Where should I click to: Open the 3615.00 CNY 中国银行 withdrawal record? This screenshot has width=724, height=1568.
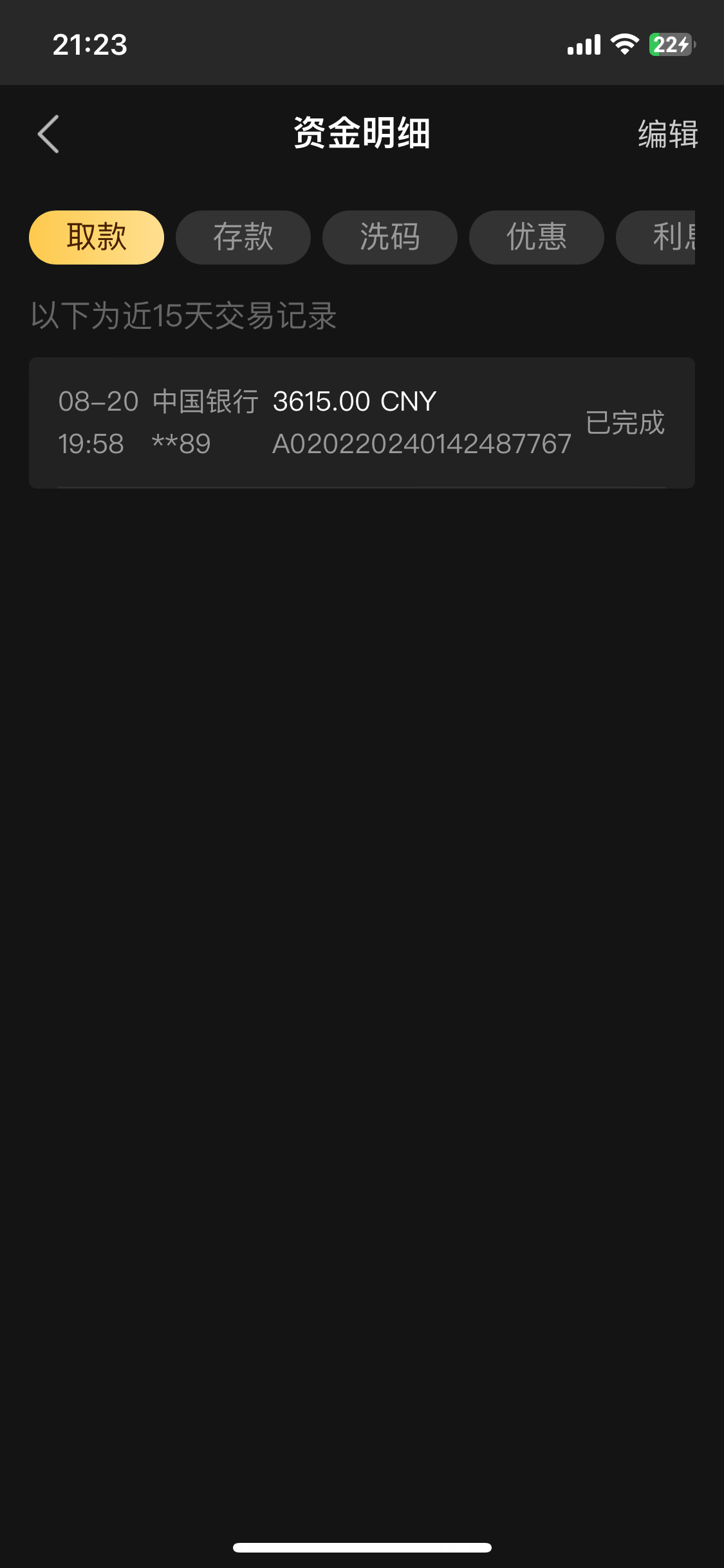[362, 422]
